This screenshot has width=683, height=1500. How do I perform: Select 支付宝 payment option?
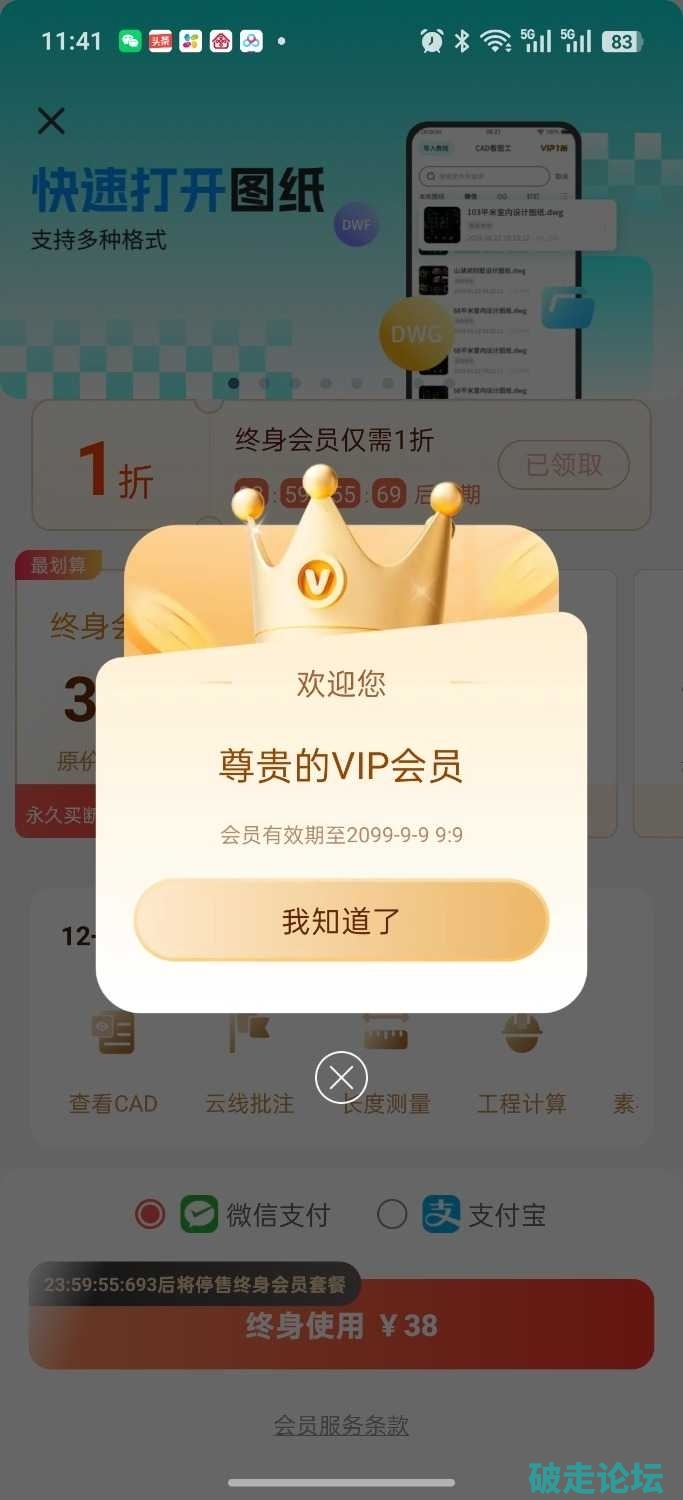[x=392, y=1215]
